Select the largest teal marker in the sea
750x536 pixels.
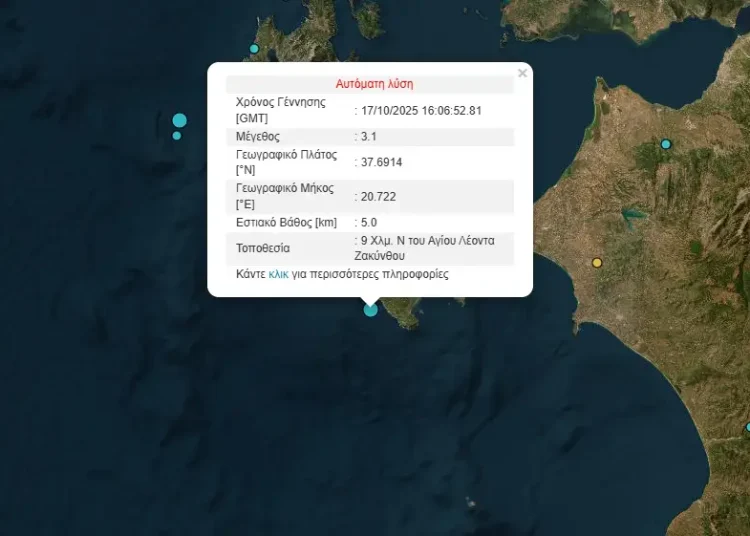click(179, 121)
